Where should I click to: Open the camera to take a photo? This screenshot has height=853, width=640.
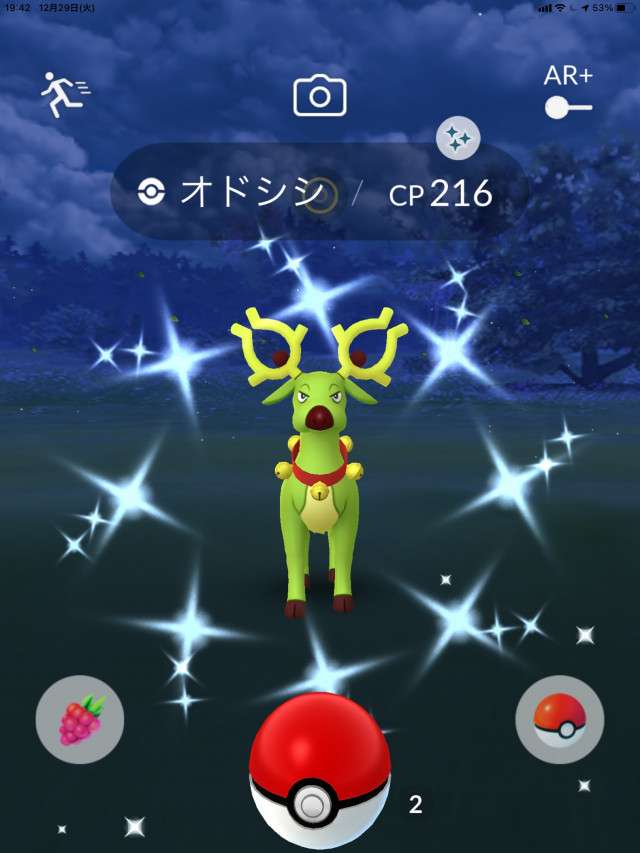320,96
